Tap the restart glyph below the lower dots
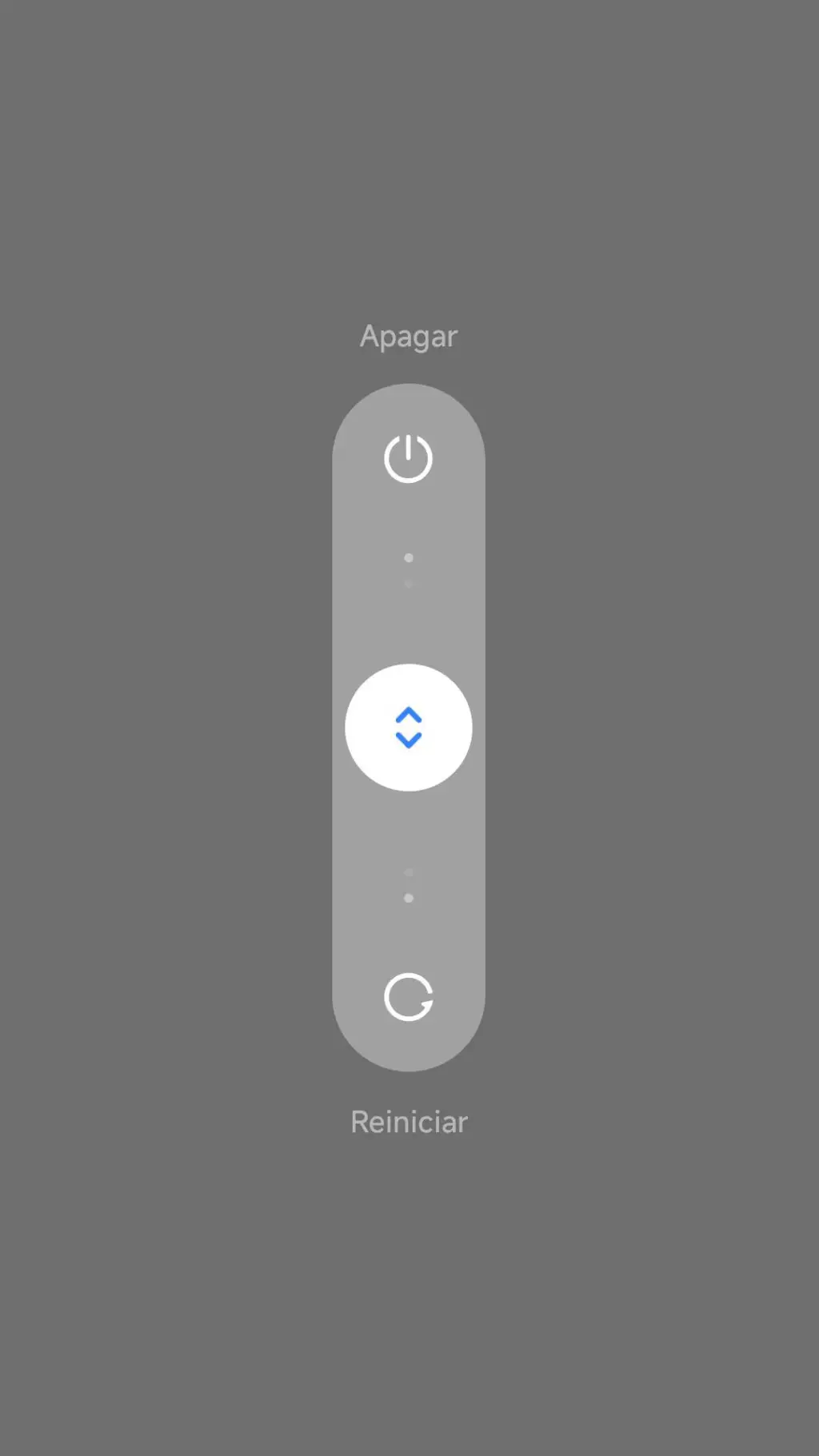 (409, 997)
